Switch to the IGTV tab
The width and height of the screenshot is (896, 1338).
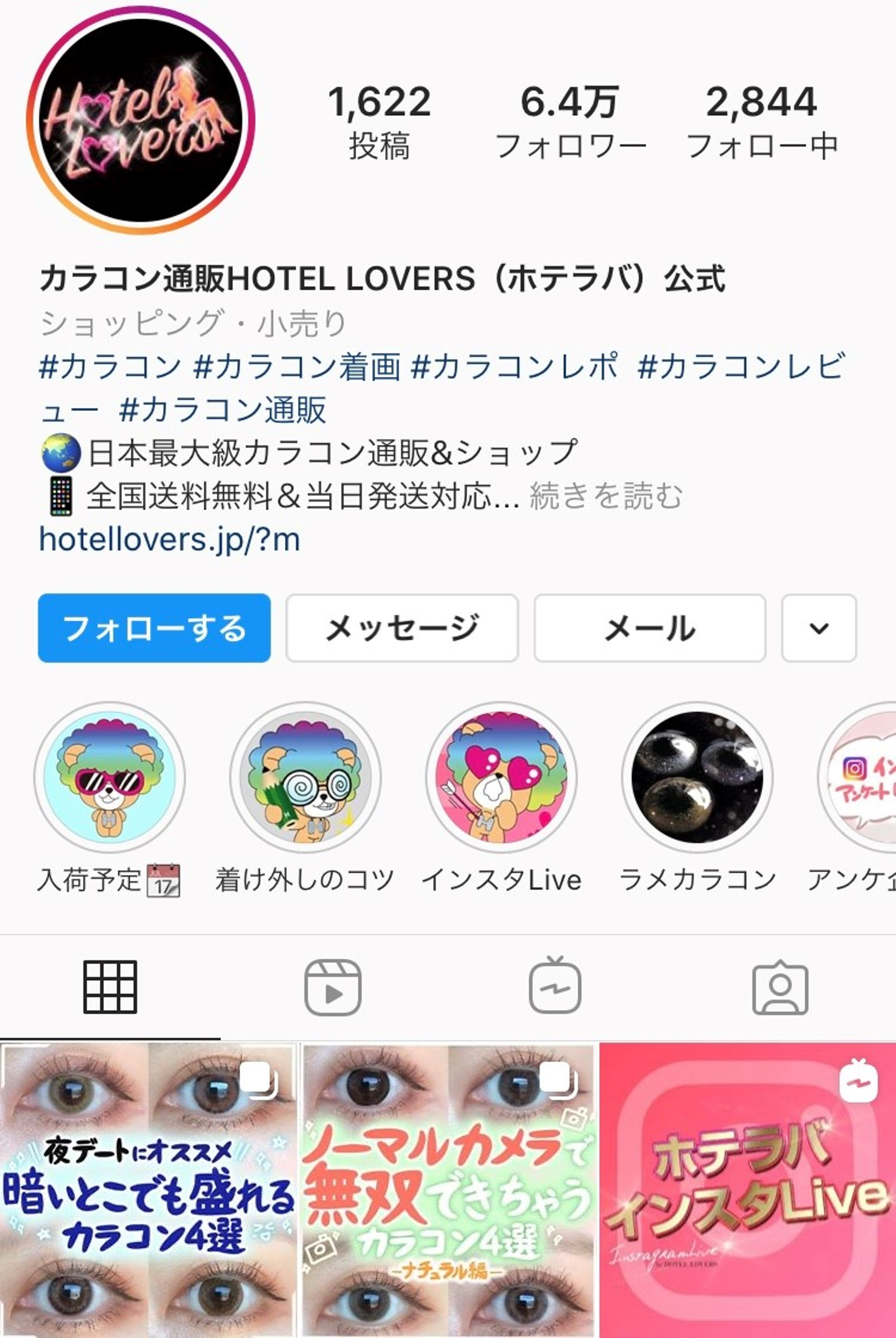tap(555, 988)
